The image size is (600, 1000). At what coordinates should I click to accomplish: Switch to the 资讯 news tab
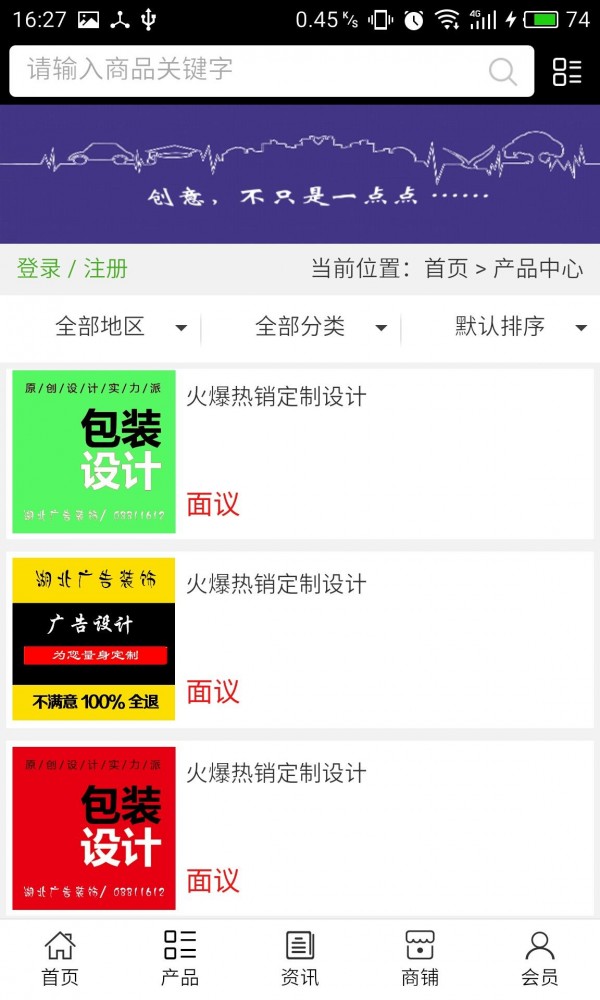pos(300,958)
